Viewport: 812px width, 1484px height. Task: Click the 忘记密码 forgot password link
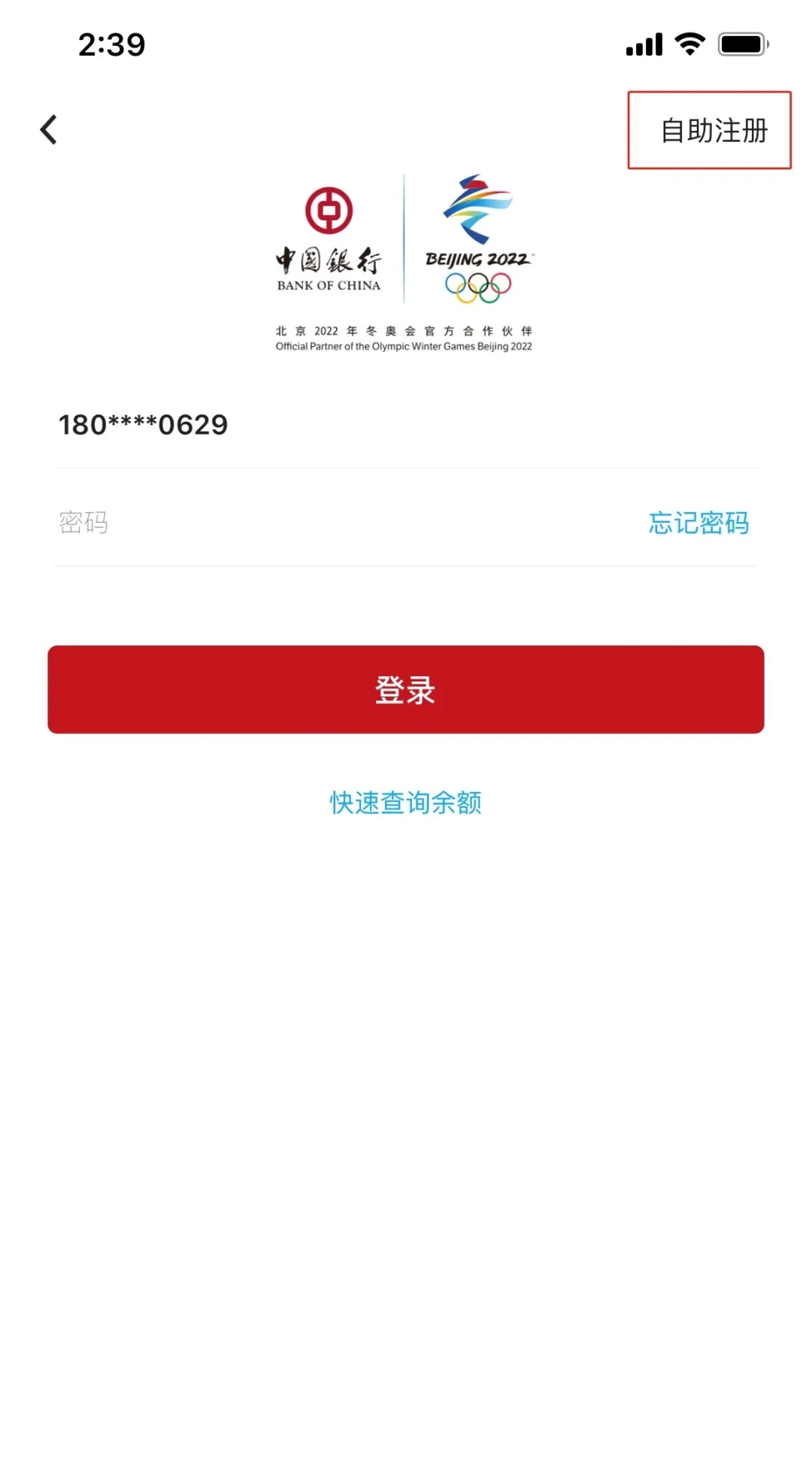(x=698, y=523)
